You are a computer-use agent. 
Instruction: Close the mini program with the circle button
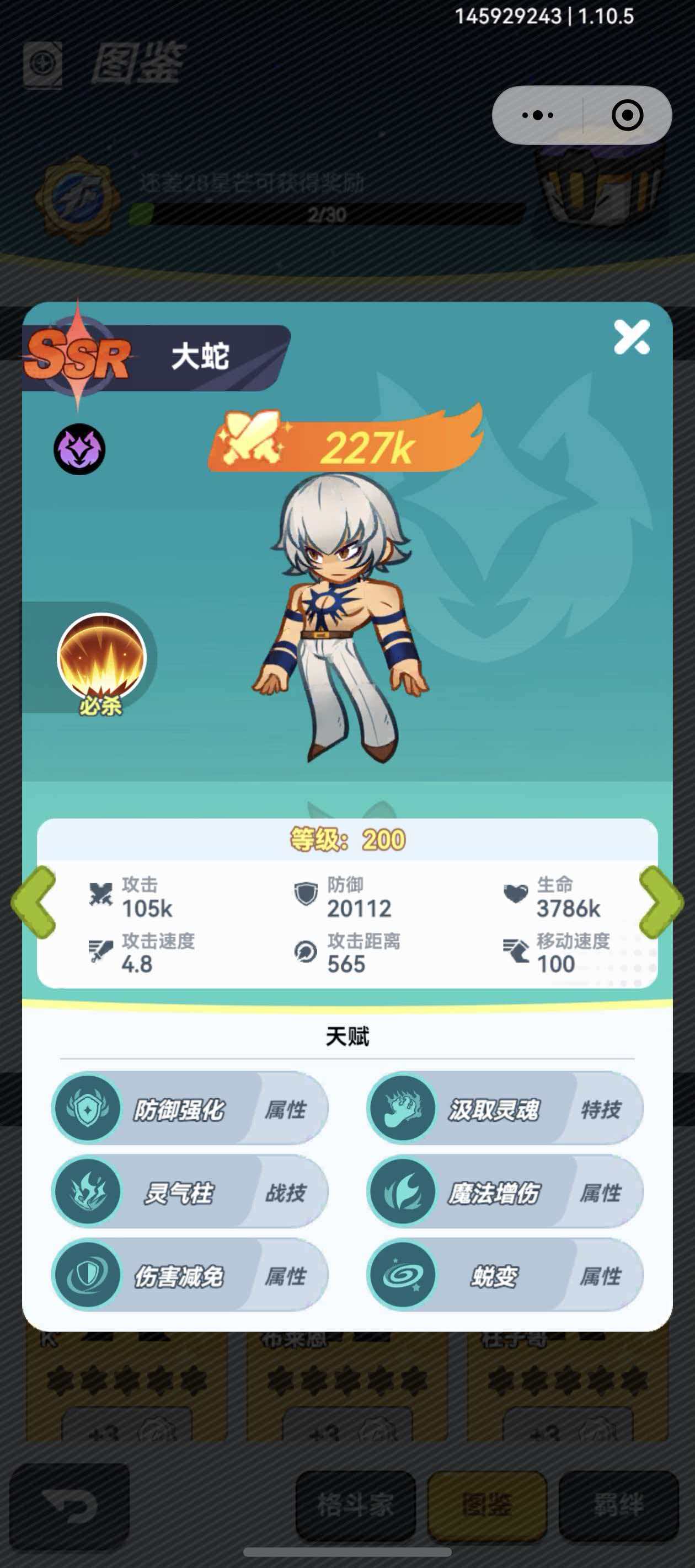point(627,115)
